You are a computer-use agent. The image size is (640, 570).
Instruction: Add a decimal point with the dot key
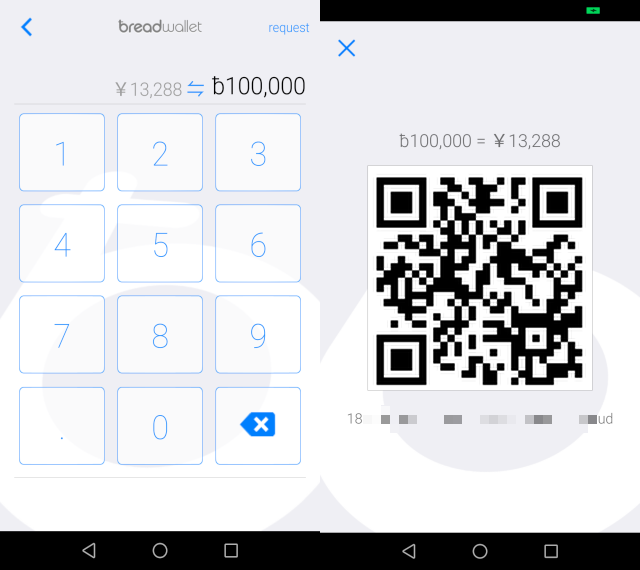[62, 426]
